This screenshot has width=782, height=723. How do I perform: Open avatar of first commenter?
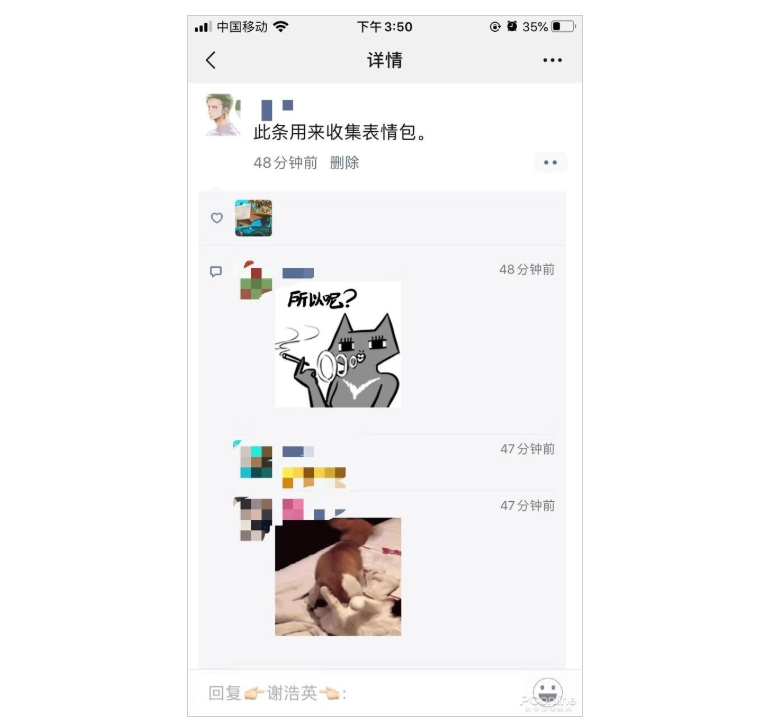pyautogui.click(x=254, y=280)
